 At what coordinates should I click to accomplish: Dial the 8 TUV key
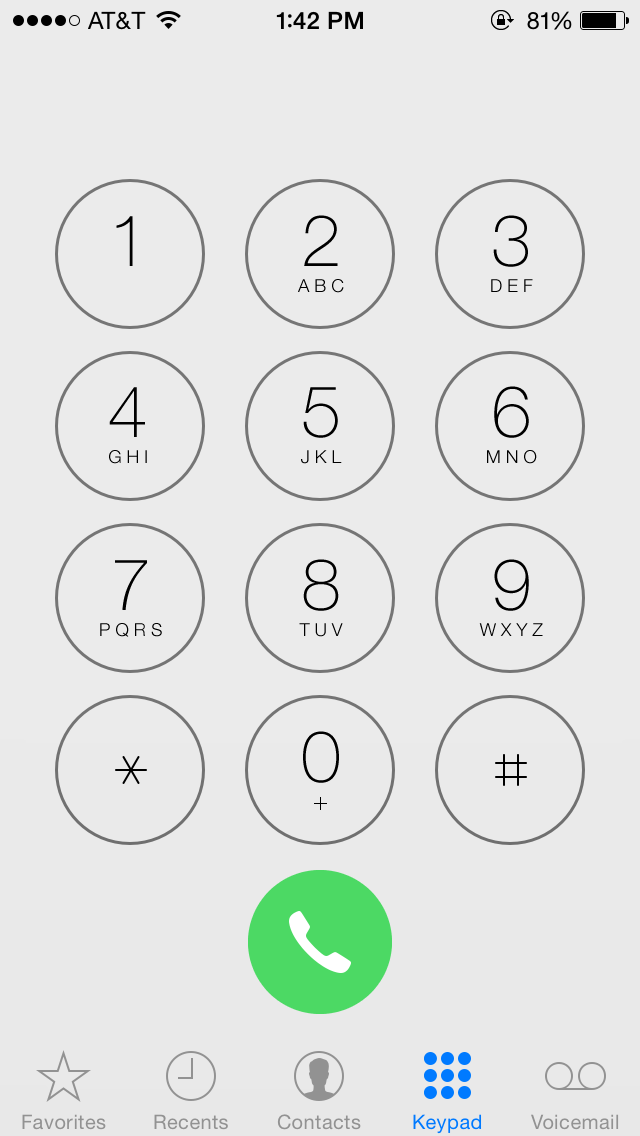tap(320, 598)
